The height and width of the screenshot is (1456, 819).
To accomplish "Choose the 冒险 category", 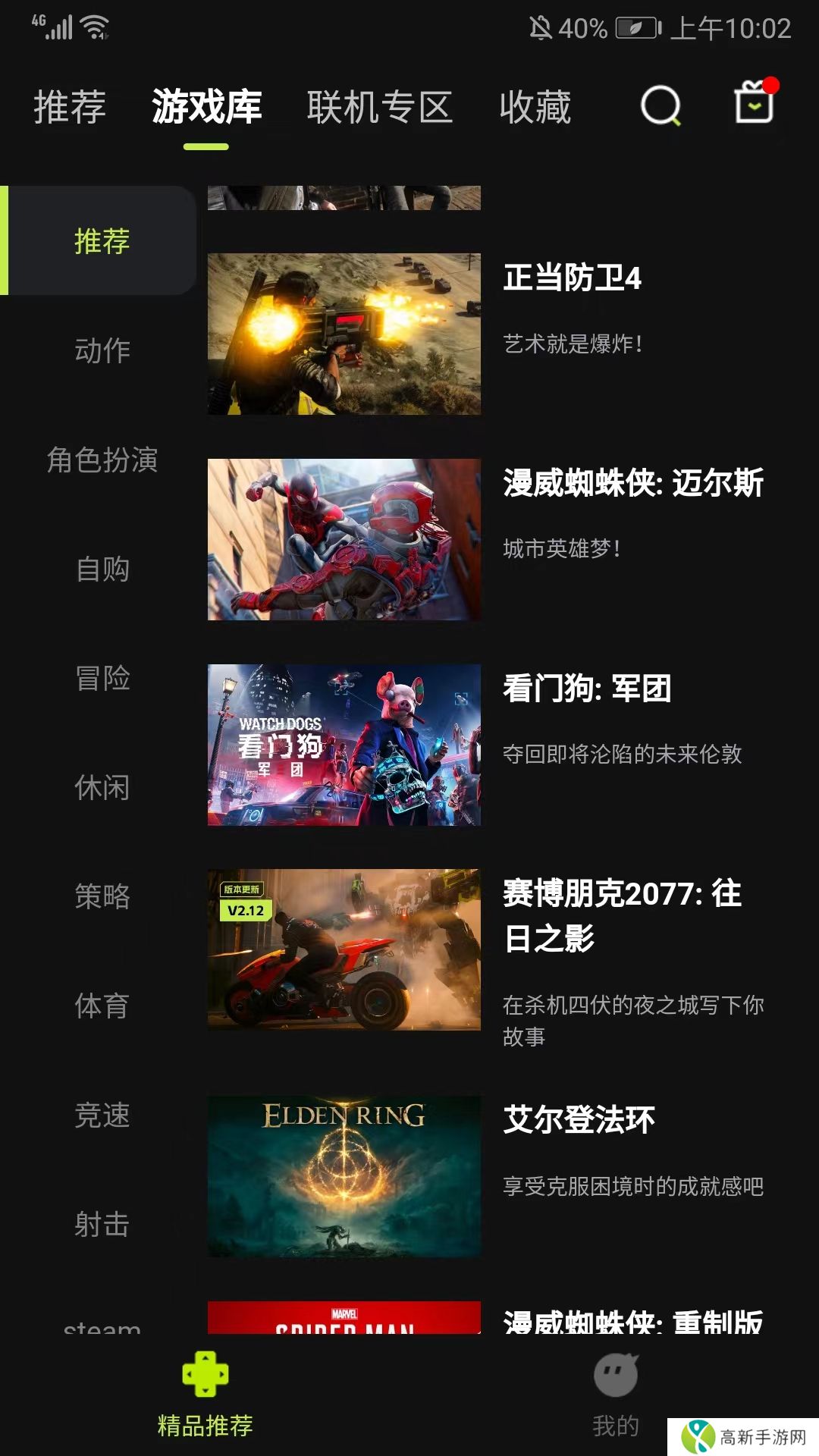I will (x=102, y=678).
